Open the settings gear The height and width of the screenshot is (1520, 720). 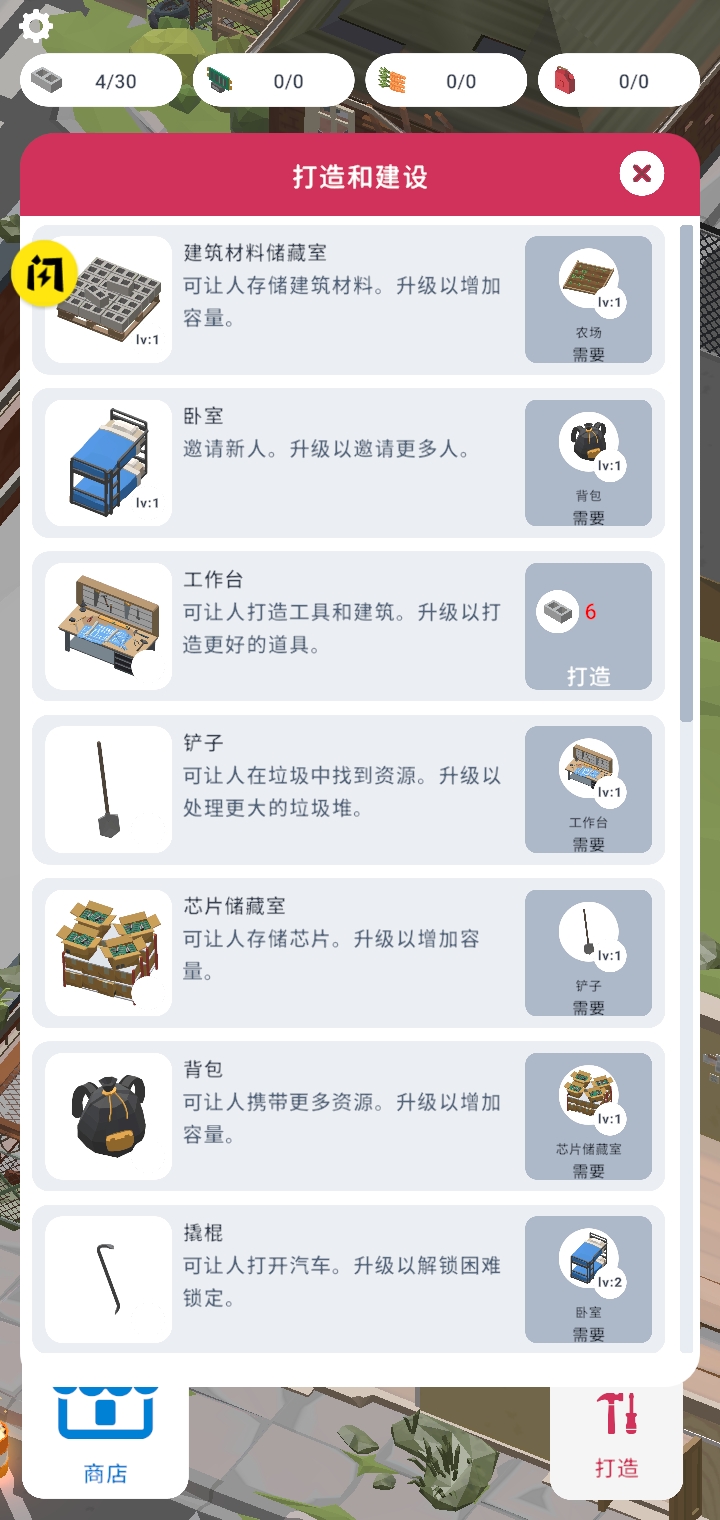(x=36, y=25)
